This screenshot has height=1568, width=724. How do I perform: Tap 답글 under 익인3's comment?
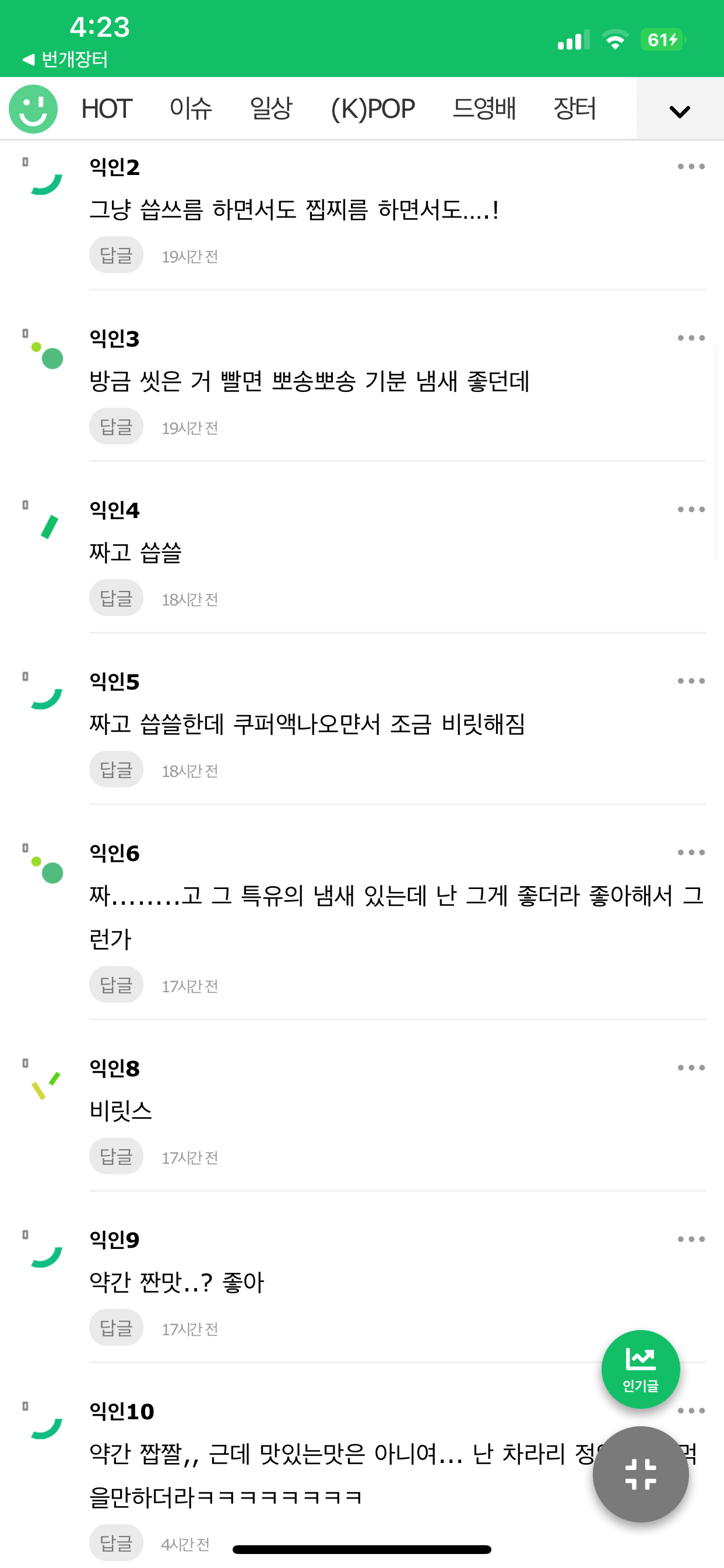[x=115, y=426]
